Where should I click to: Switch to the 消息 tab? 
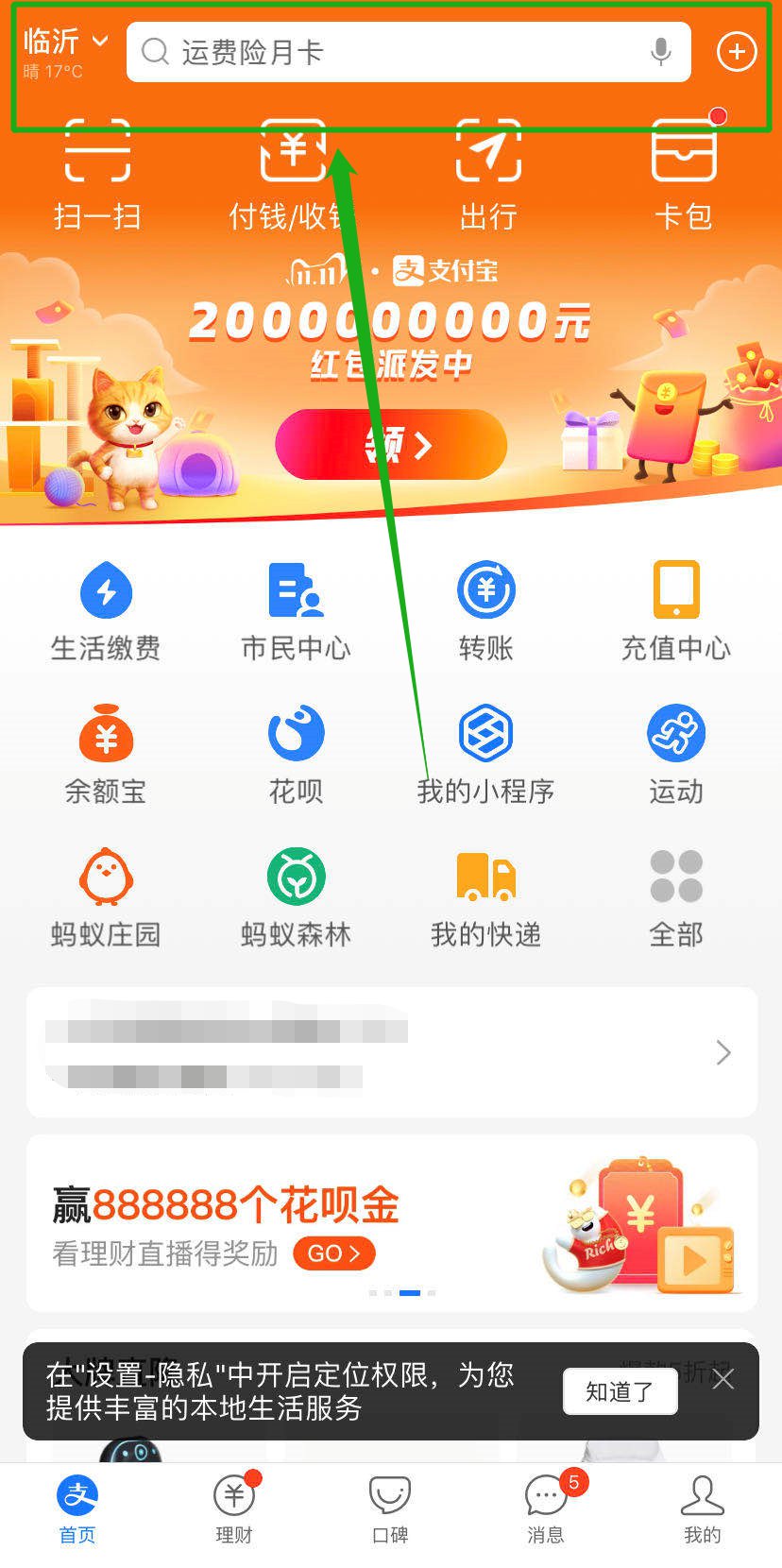coord(546,1508)
